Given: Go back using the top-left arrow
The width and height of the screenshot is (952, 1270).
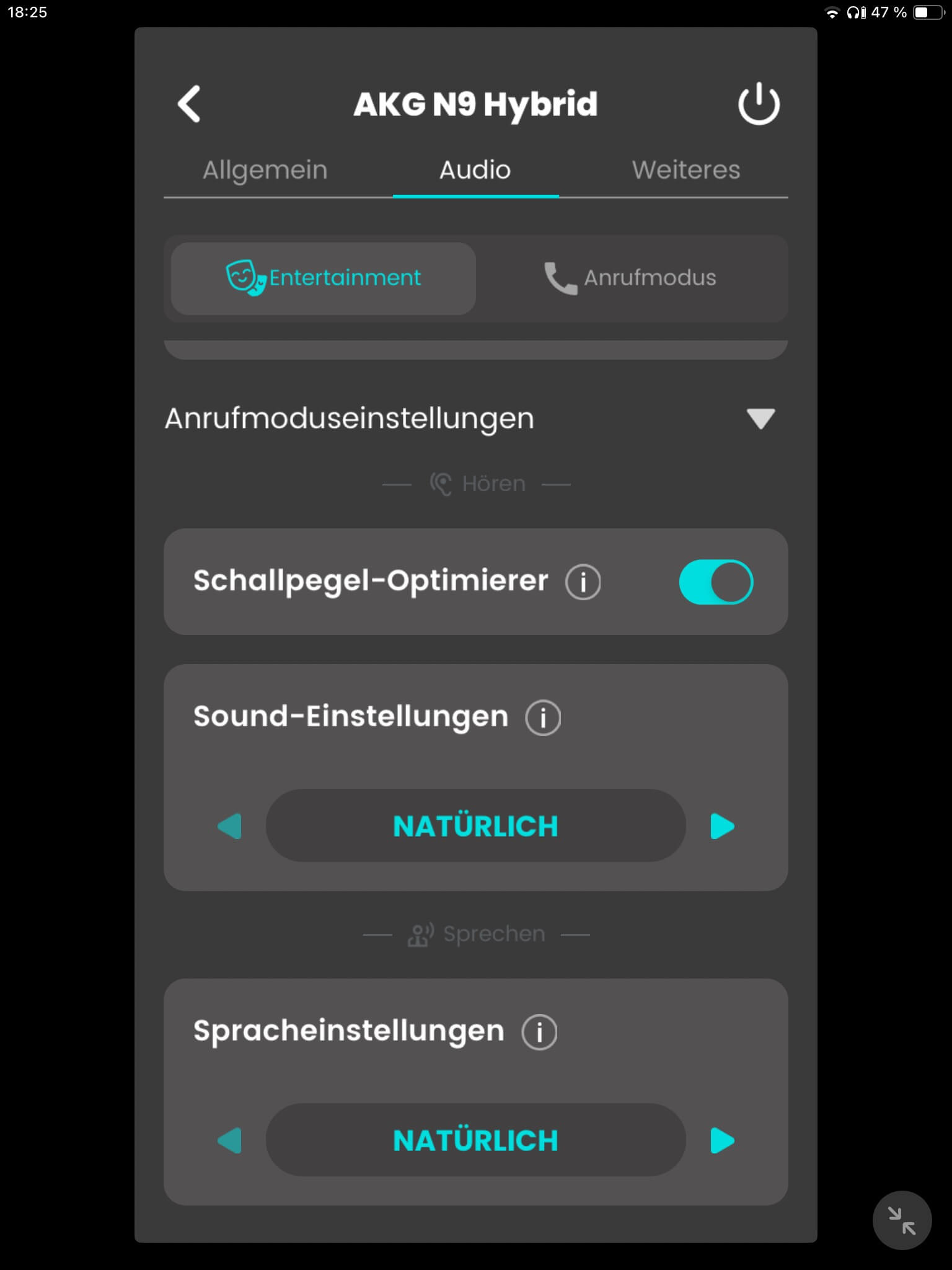Looking at the screenshot, I should tap(189, 104).
